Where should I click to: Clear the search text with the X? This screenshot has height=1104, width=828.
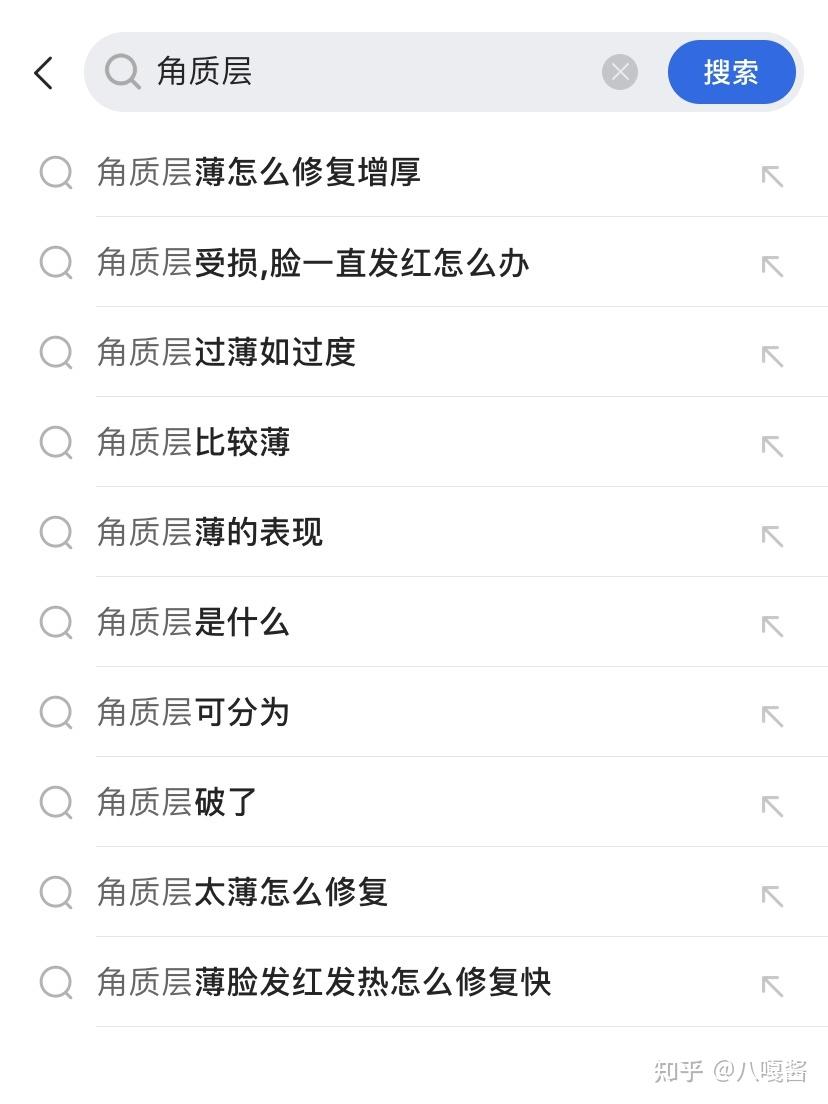coord(620,72)
